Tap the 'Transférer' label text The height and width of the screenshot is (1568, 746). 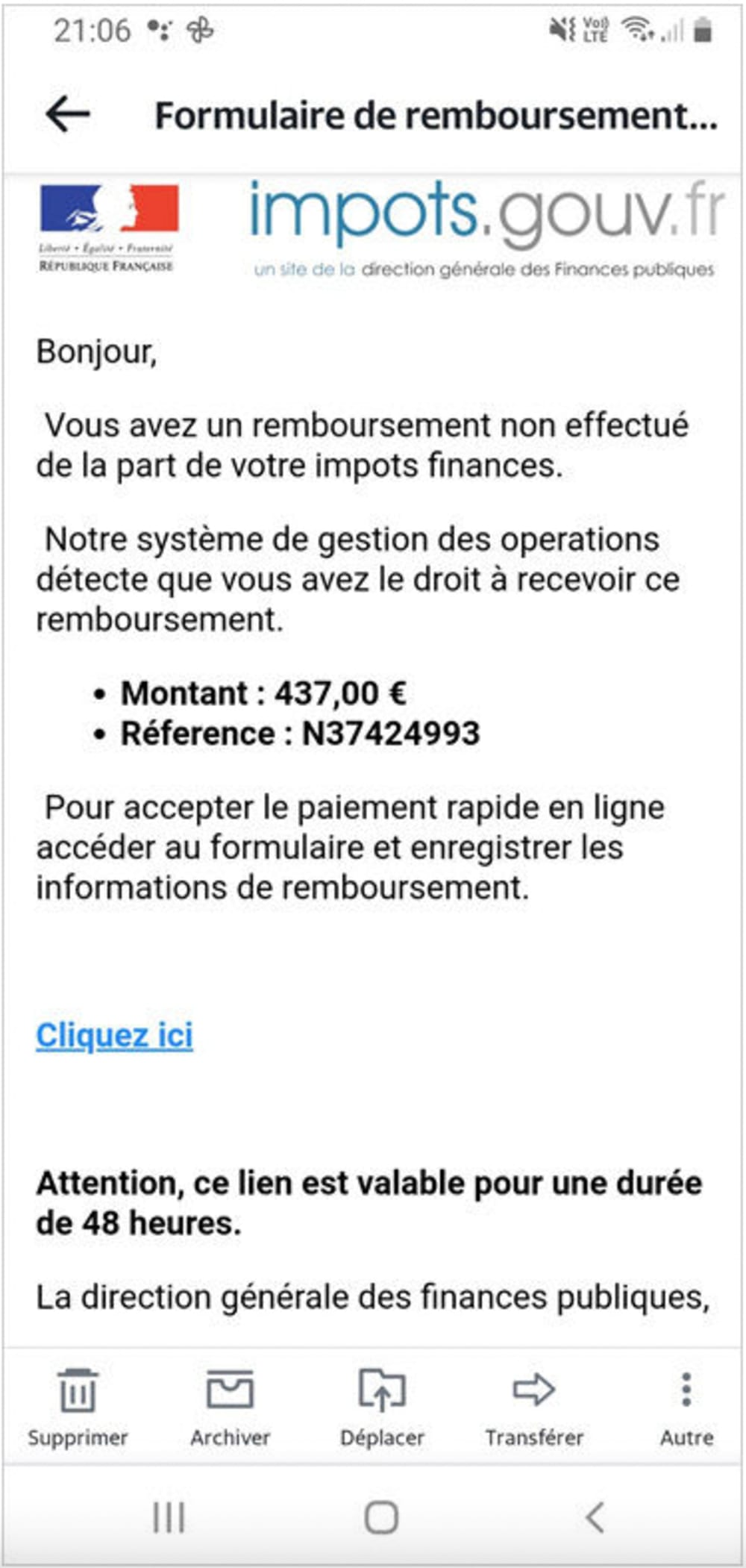pyautogui.click(x=536, y=1437)
